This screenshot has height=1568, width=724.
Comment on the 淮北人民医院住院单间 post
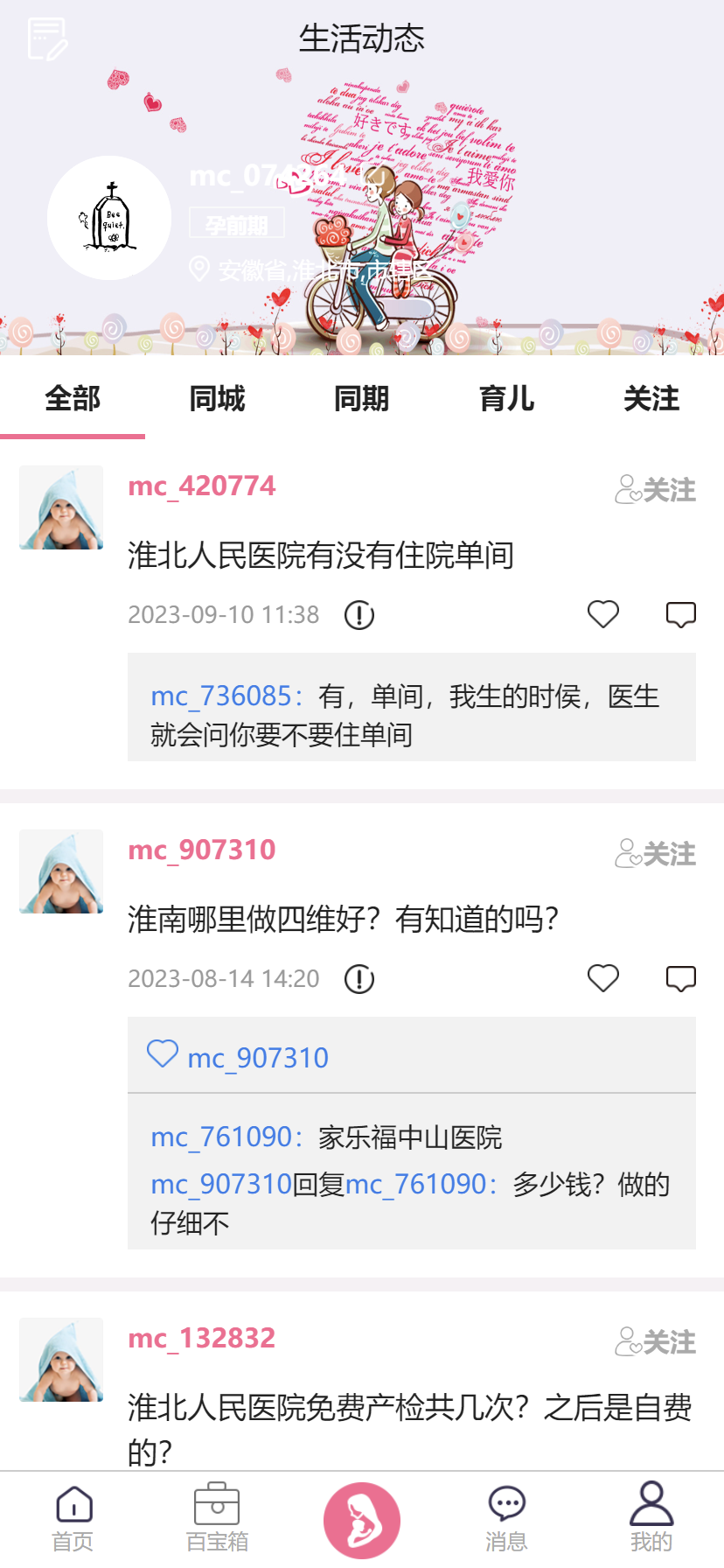(x=681, y=614)
